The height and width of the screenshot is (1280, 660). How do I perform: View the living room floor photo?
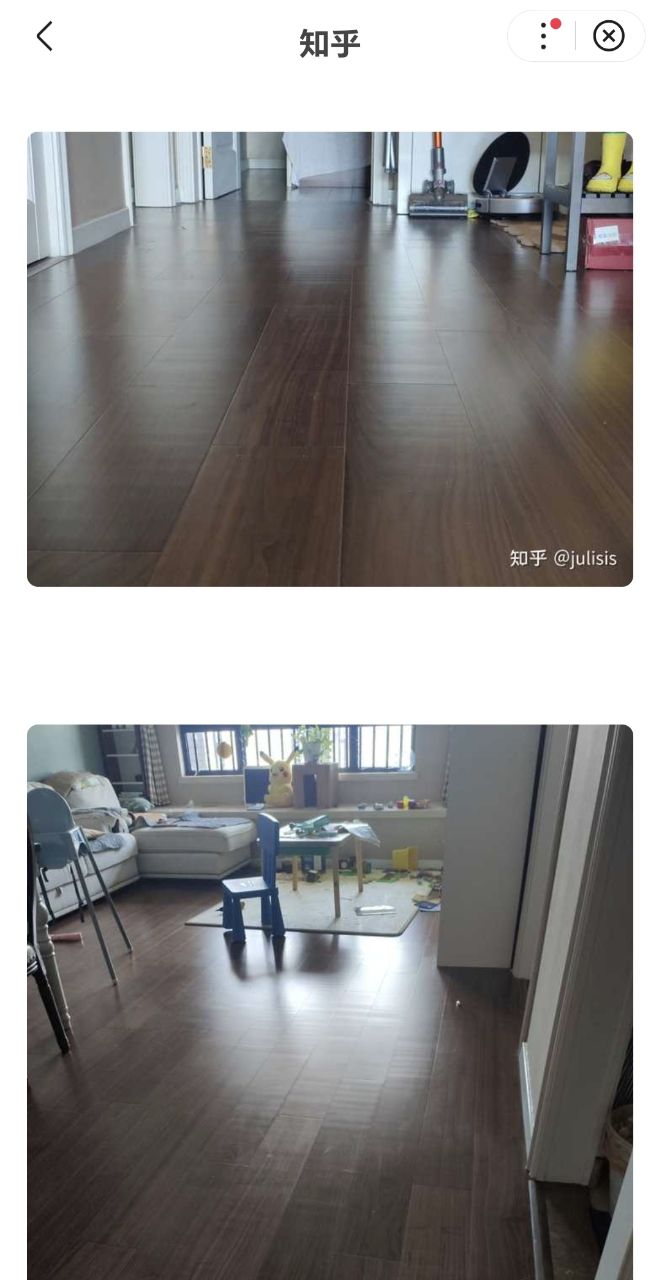[x=330, y=1000]
